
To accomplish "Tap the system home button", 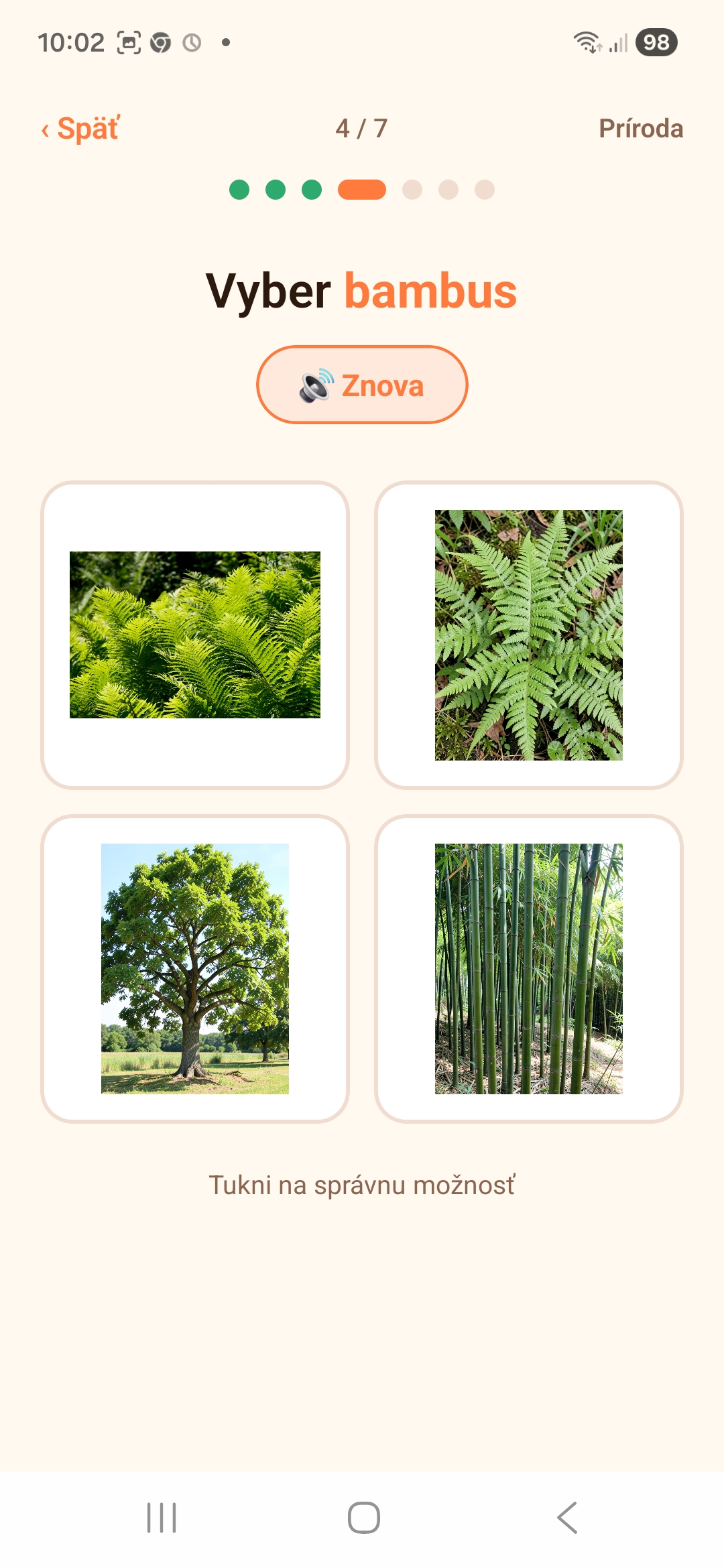I will 364,1518.
